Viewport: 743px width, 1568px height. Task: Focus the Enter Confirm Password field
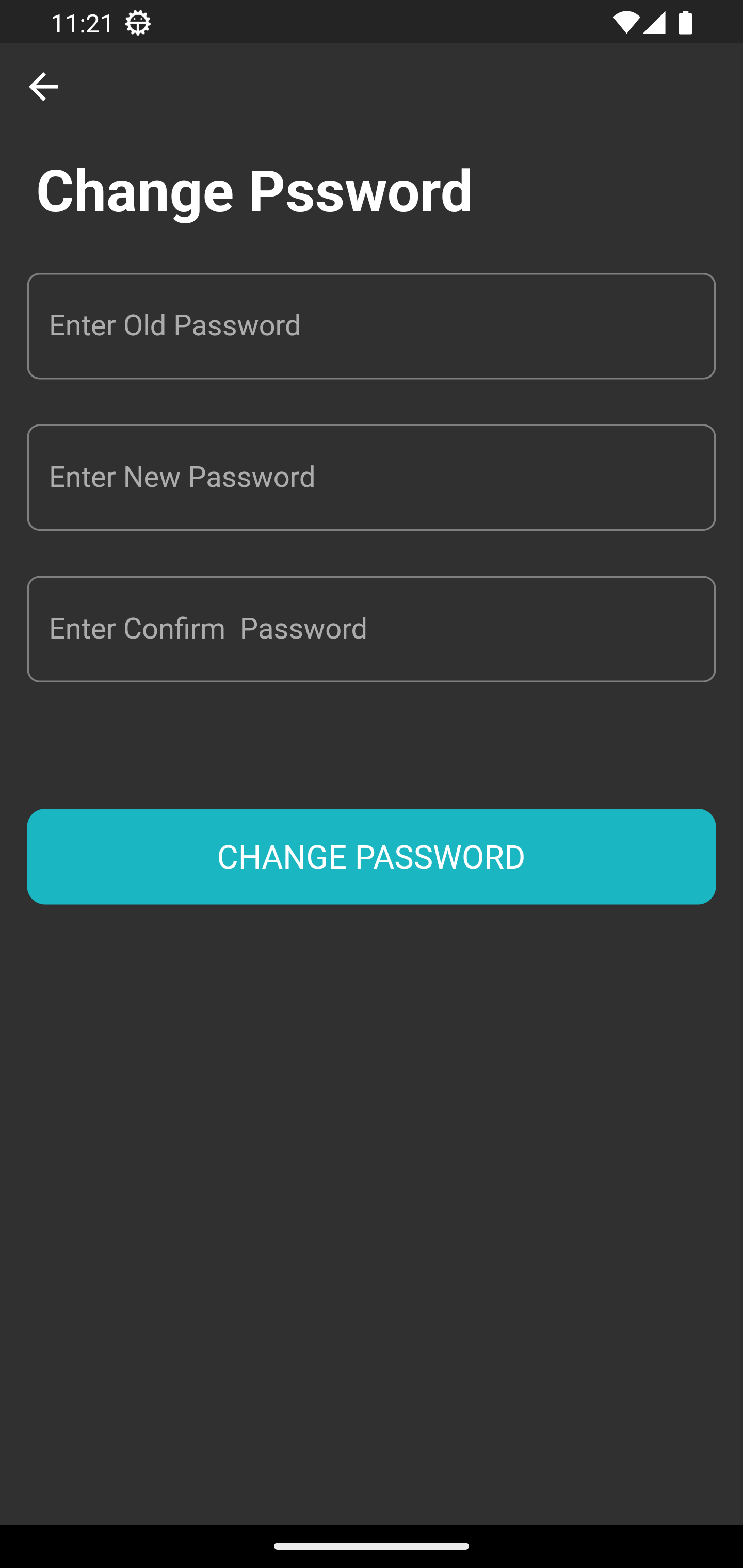(x=372, y=628)
